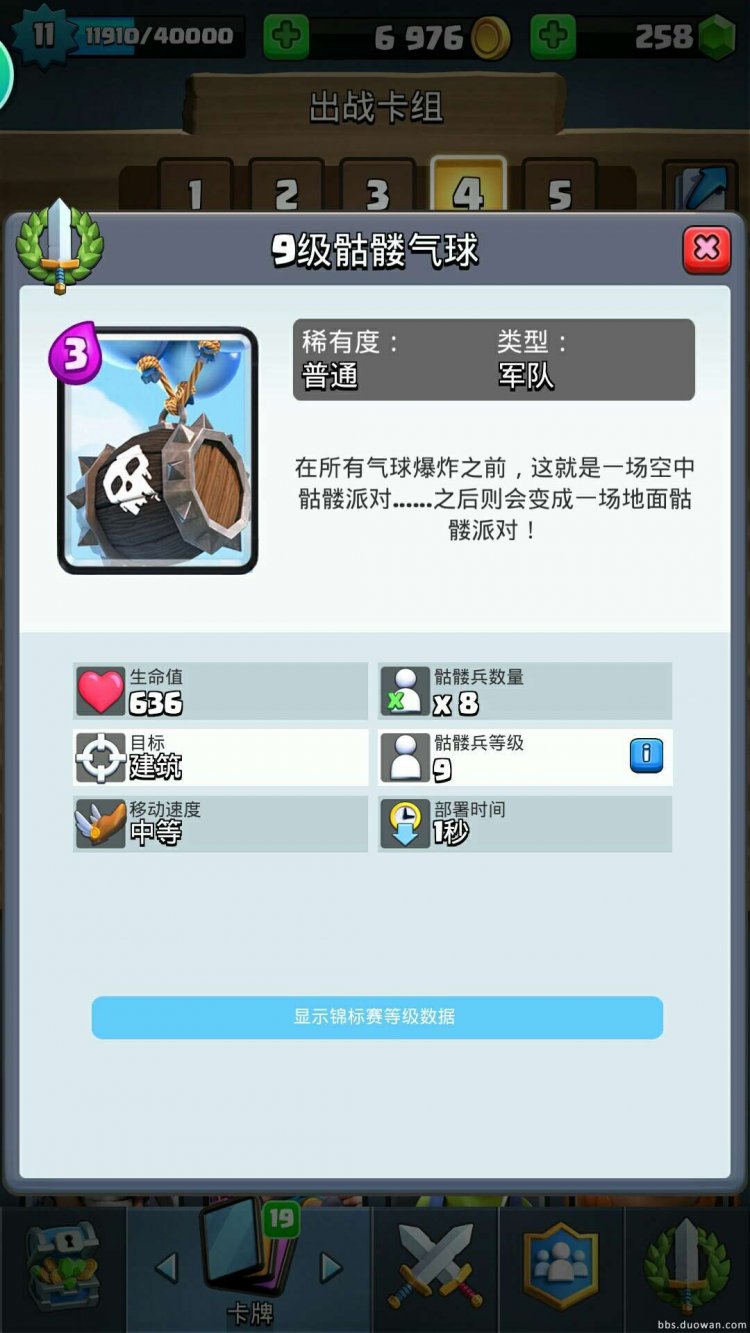Image resolution: width=750 pixels, height=1333 pixels.
Task: Open skeleton level info icon
Action: click(x=646, y=755)
